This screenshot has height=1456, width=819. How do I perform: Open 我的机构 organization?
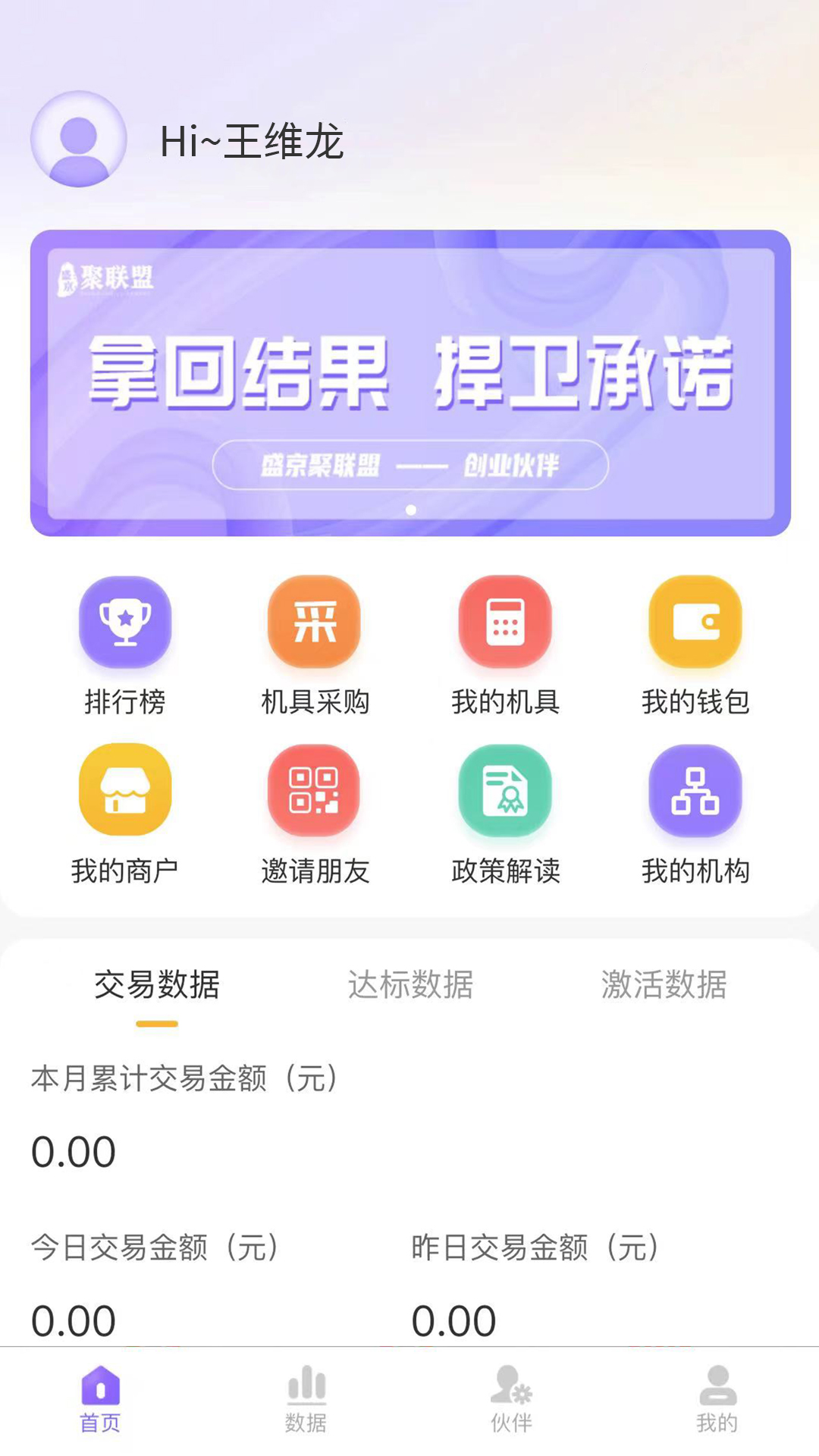pos(695,814)
